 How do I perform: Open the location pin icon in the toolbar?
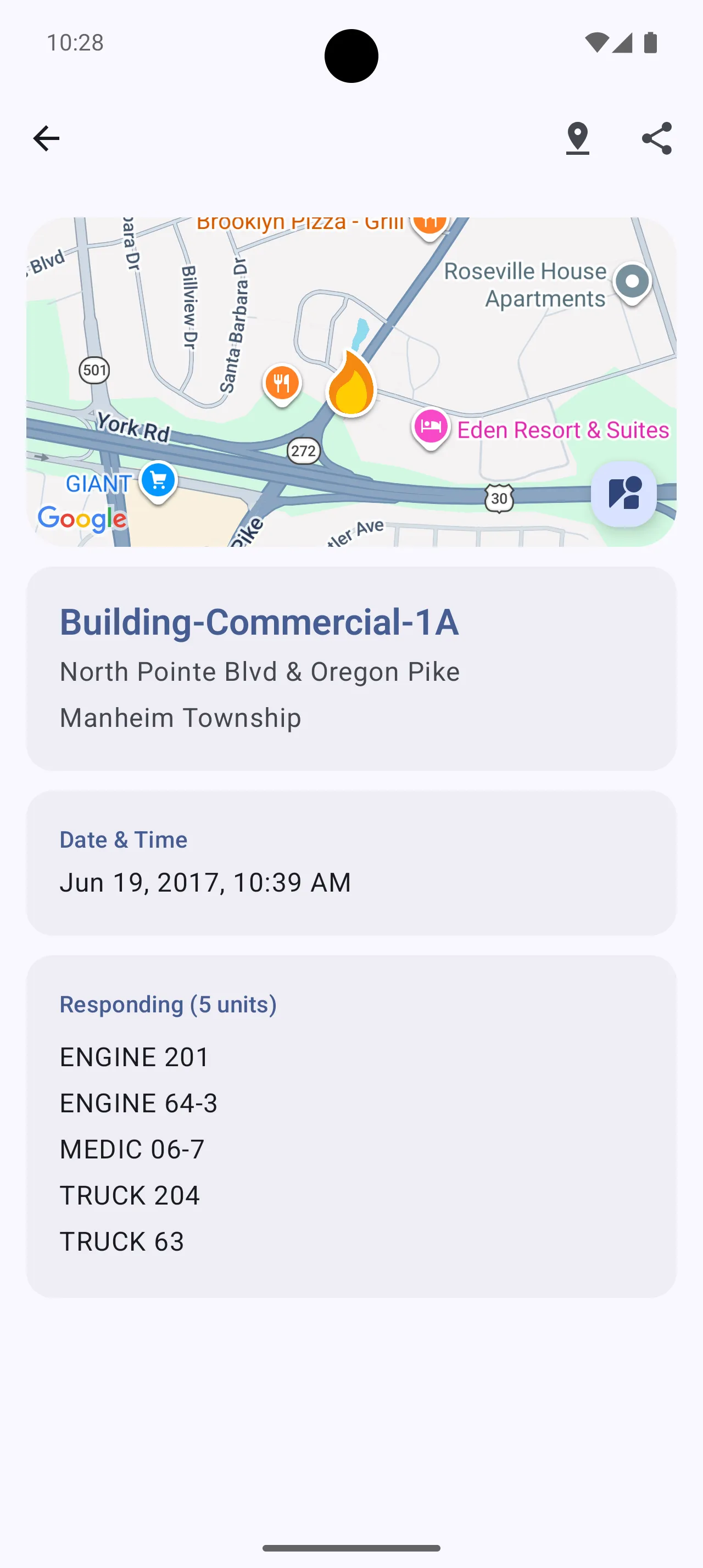(577, 138)
